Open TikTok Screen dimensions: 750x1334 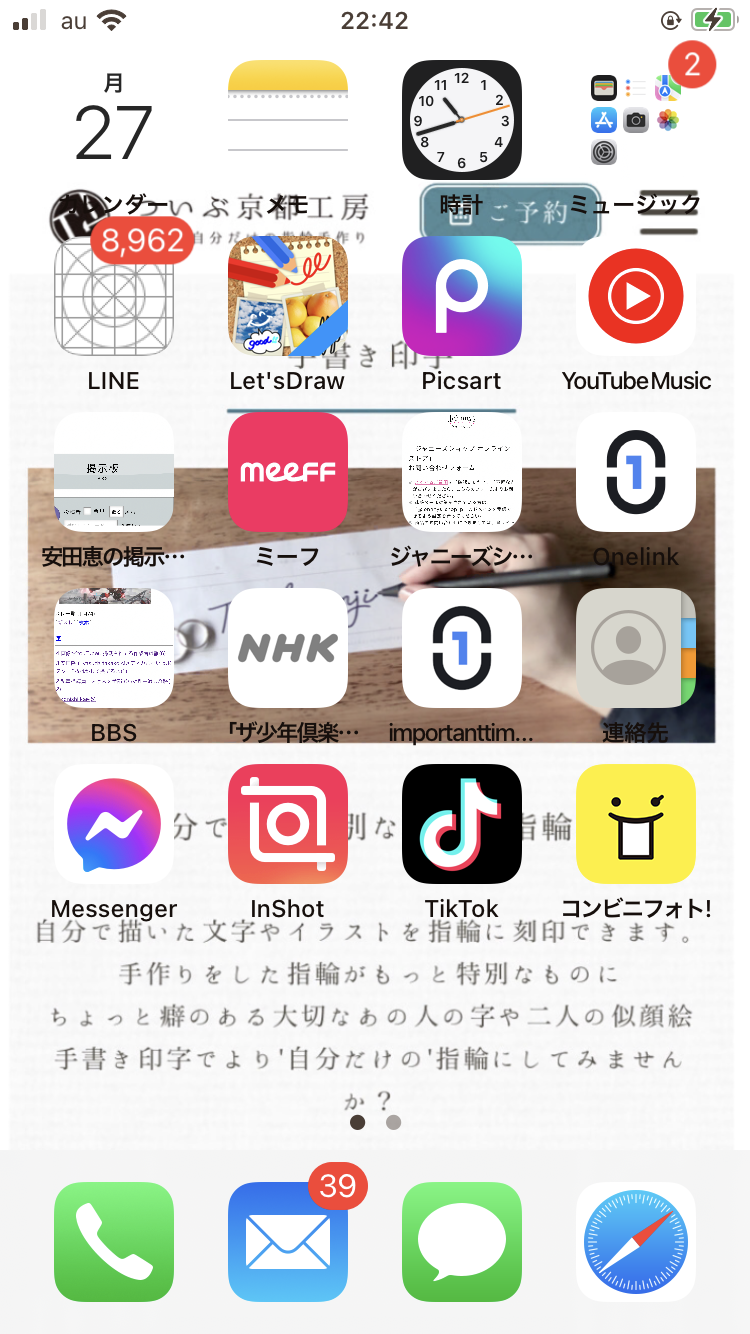[462, 824]
